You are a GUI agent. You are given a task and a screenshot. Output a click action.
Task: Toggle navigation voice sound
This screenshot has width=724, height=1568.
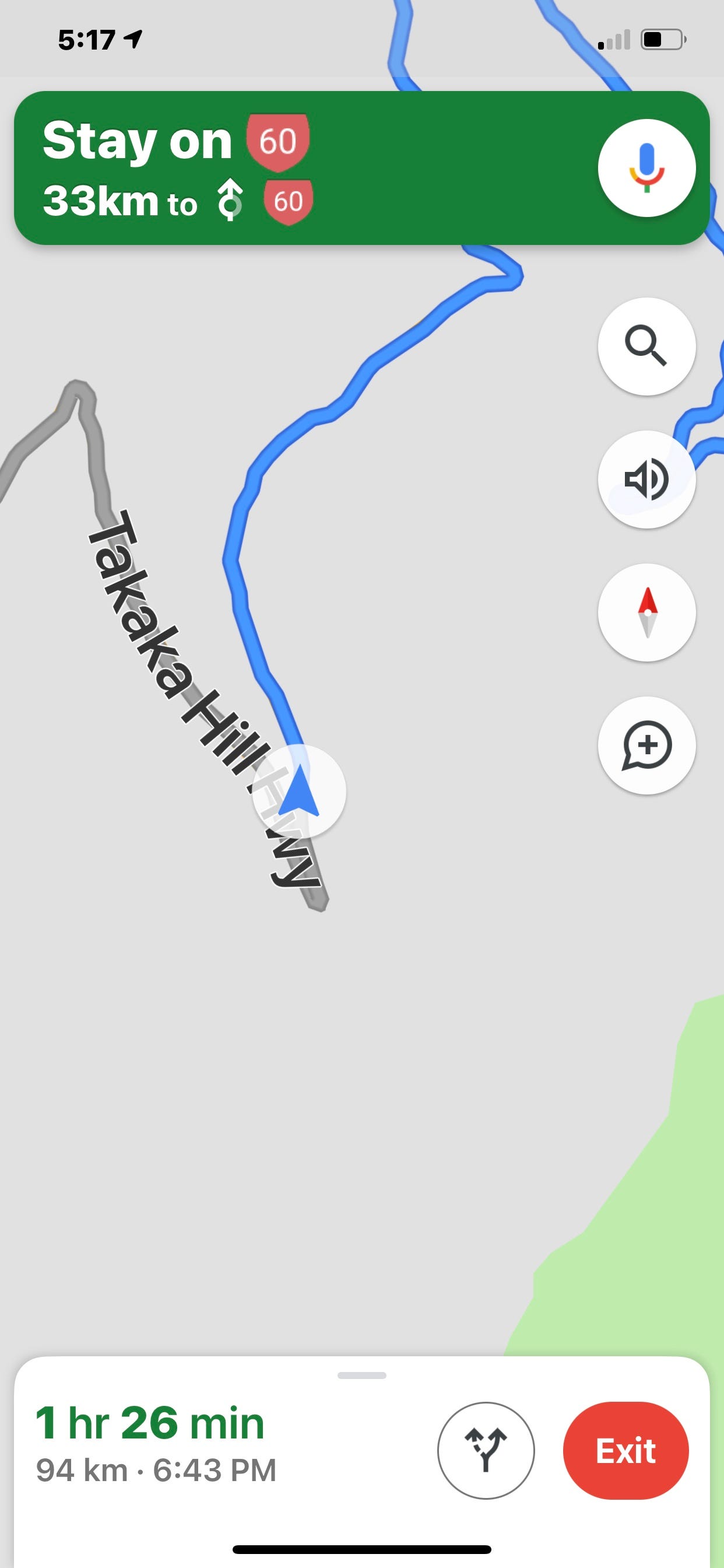point(646,479)
